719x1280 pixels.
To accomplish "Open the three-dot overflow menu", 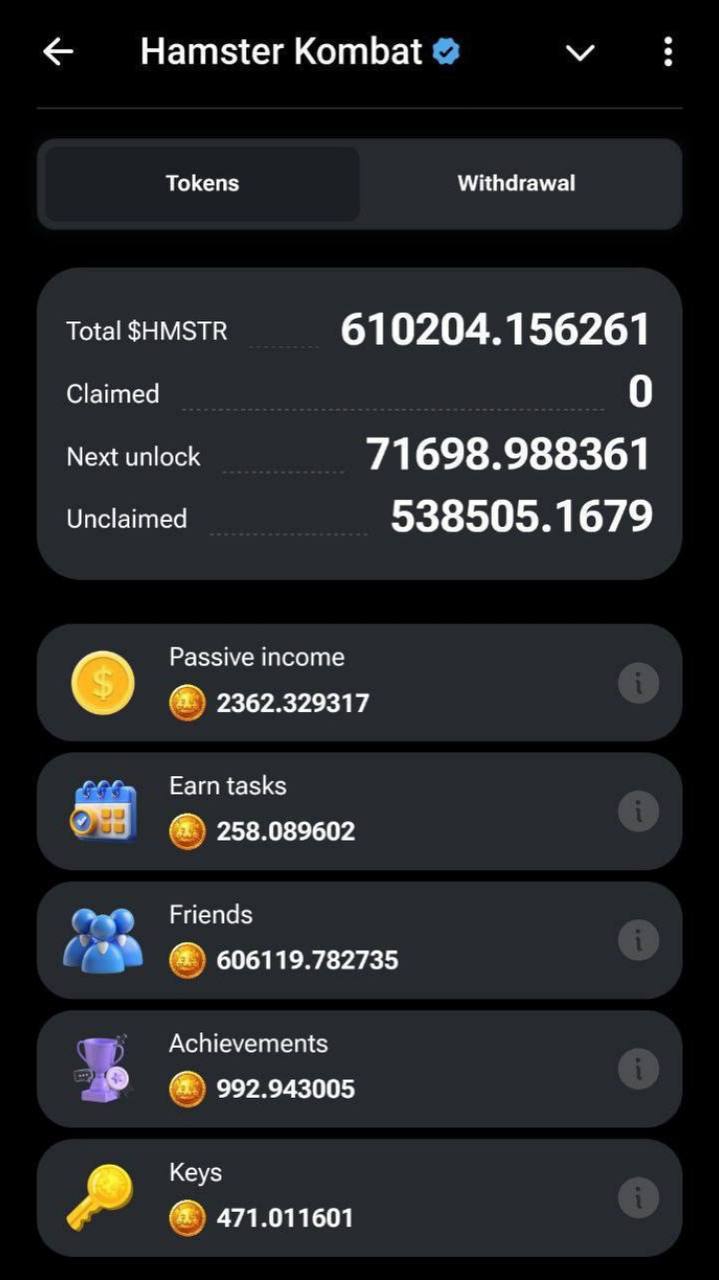I will [x=668, y=52].
